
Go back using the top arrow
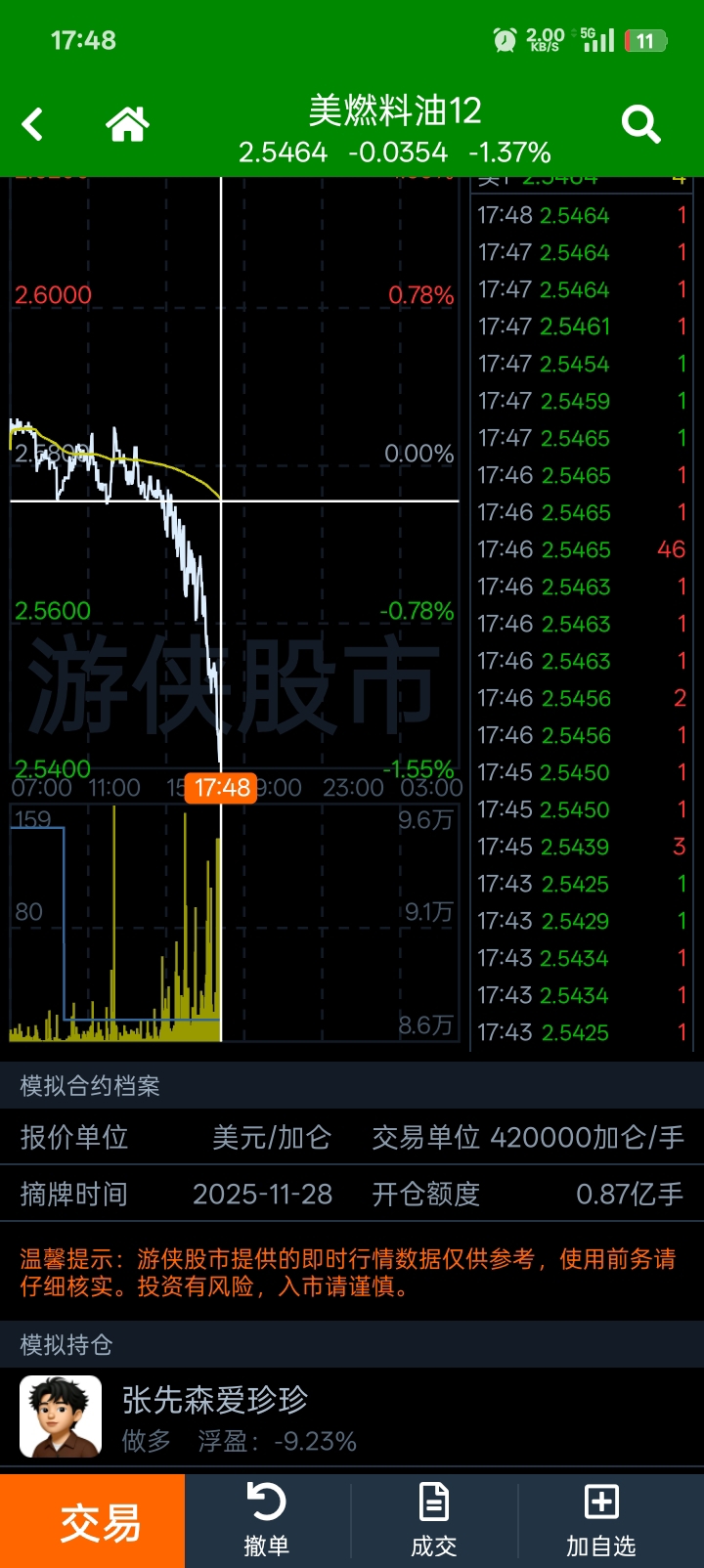tap(33, 125)
